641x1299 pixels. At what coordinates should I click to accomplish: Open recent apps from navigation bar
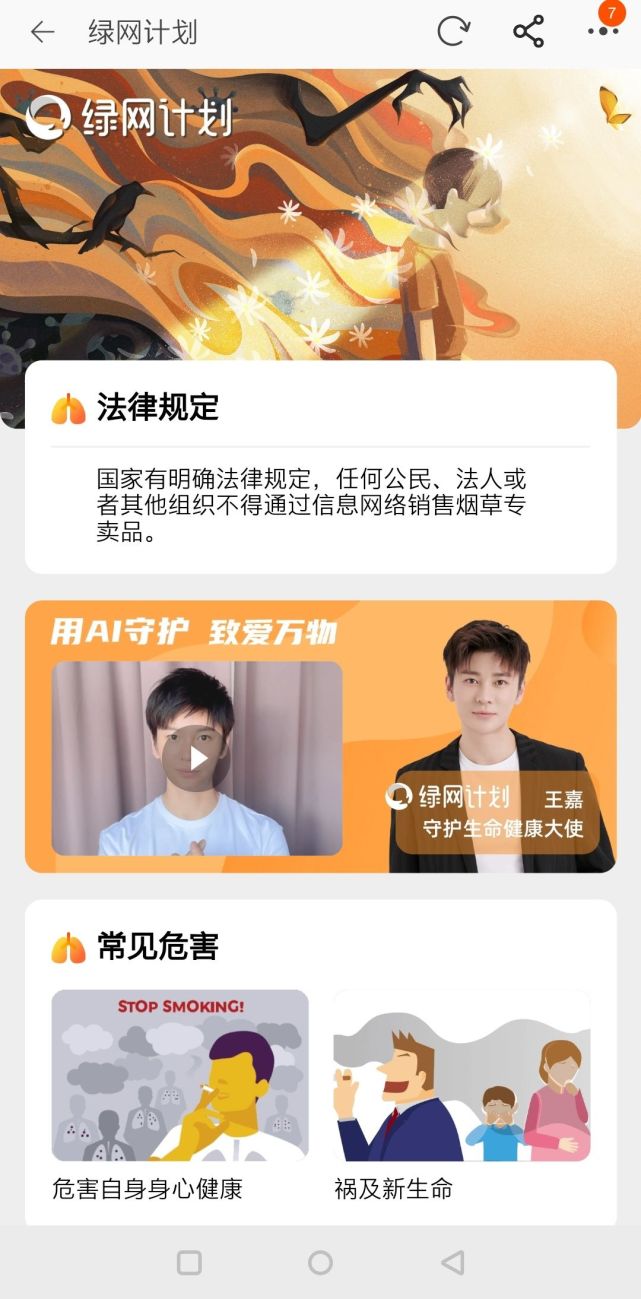click(x=189, y=1263)
